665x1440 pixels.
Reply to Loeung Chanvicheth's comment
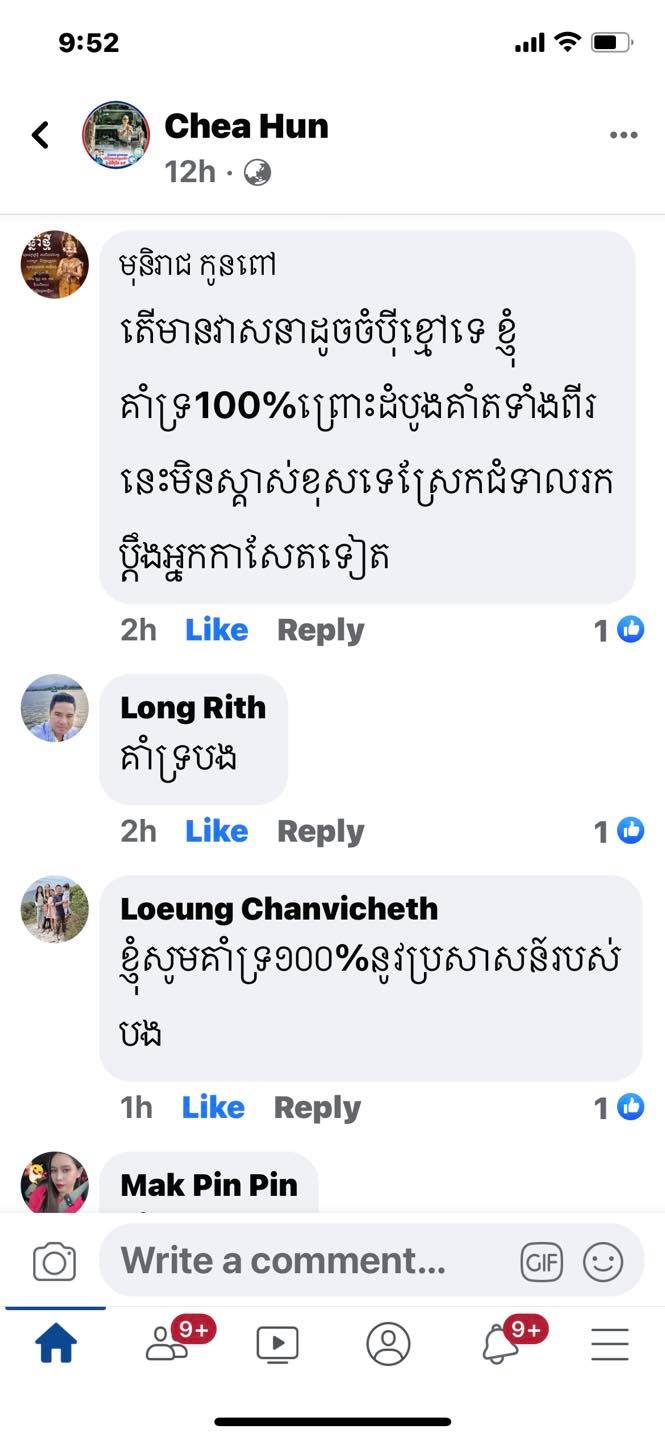click(317, 1107)
